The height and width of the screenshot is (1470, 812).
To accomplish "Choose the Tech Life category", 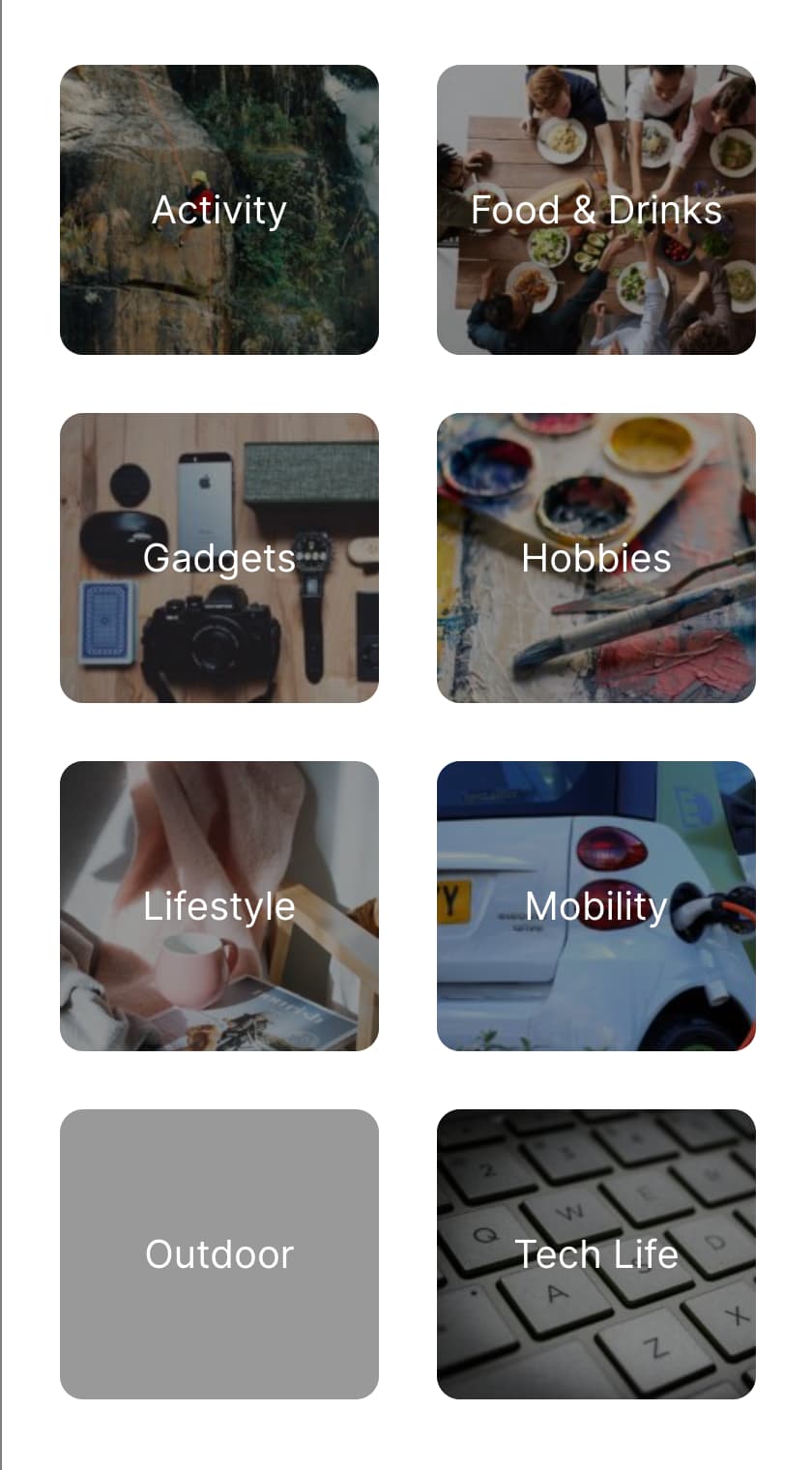I will point(596,1254).
